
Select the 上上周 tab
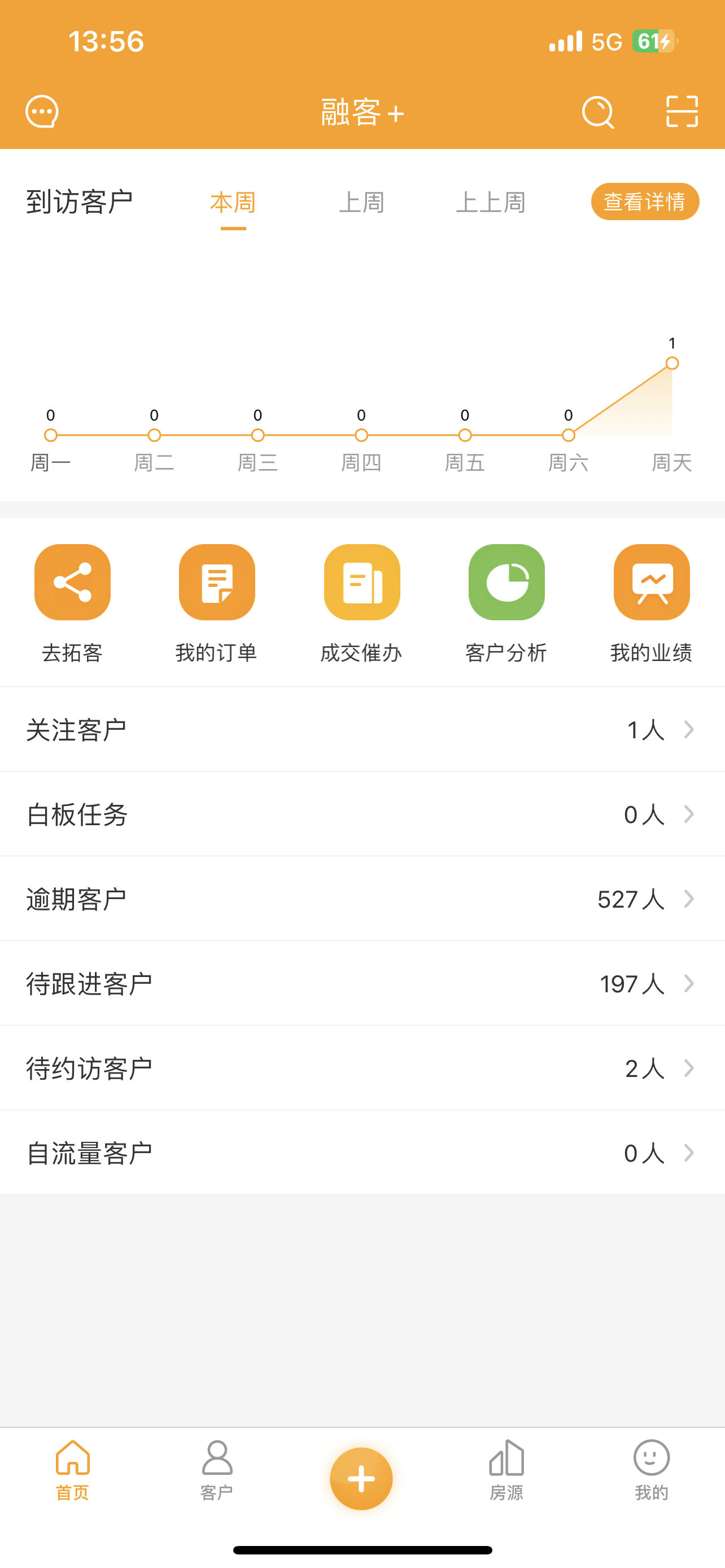click(491, 203)
